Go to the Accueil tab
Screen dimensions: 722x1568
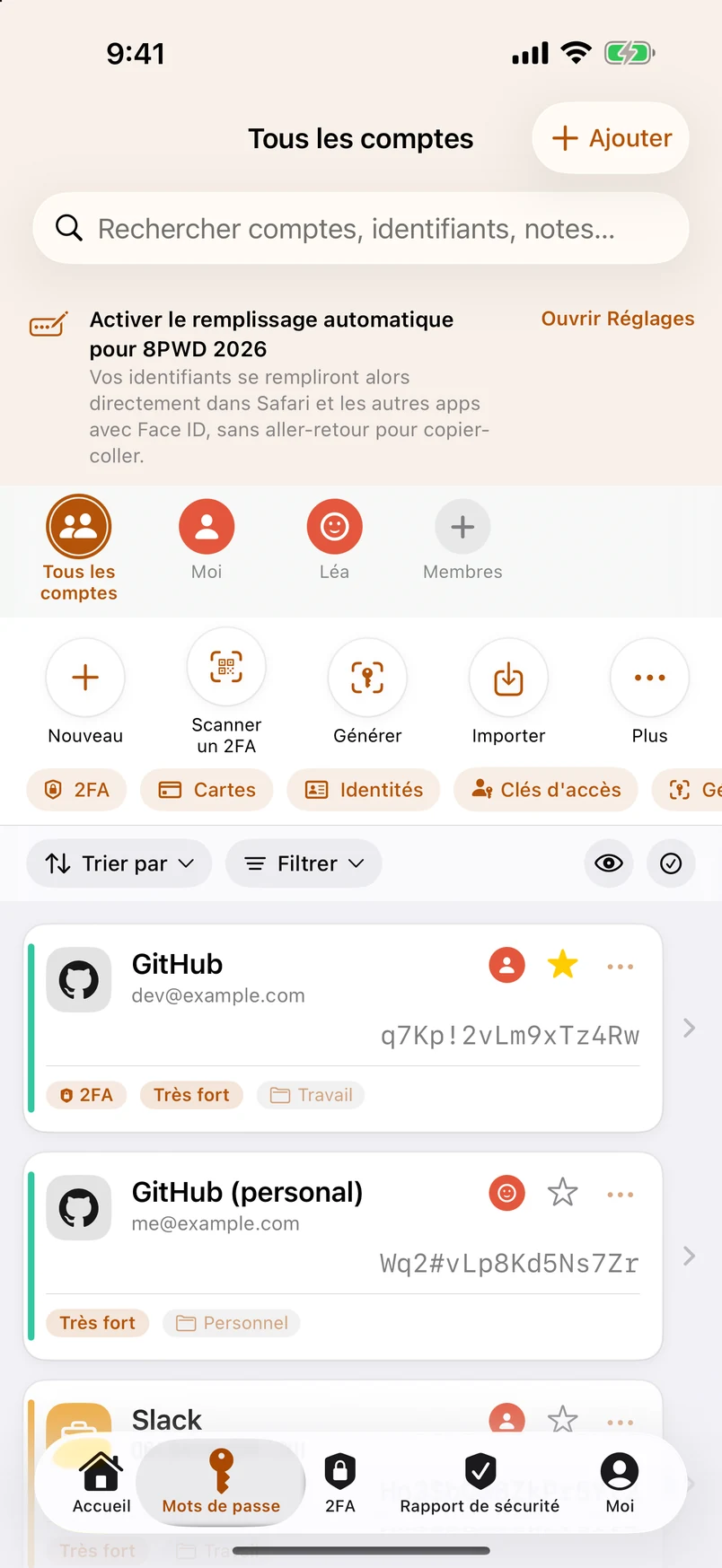pos(101,1483)
